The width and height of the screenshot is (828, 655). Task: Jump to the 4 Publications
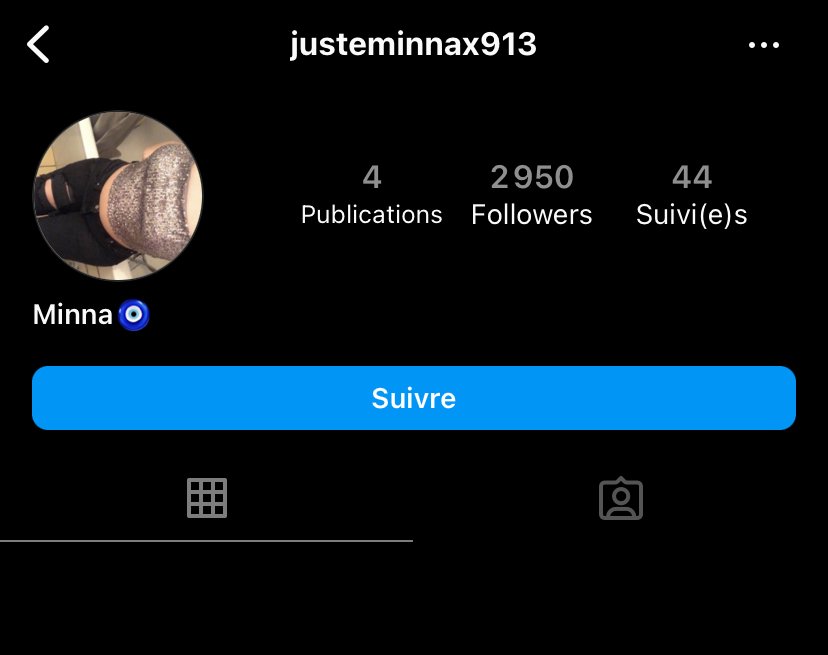pyautogui.click(x=371, y=196)
